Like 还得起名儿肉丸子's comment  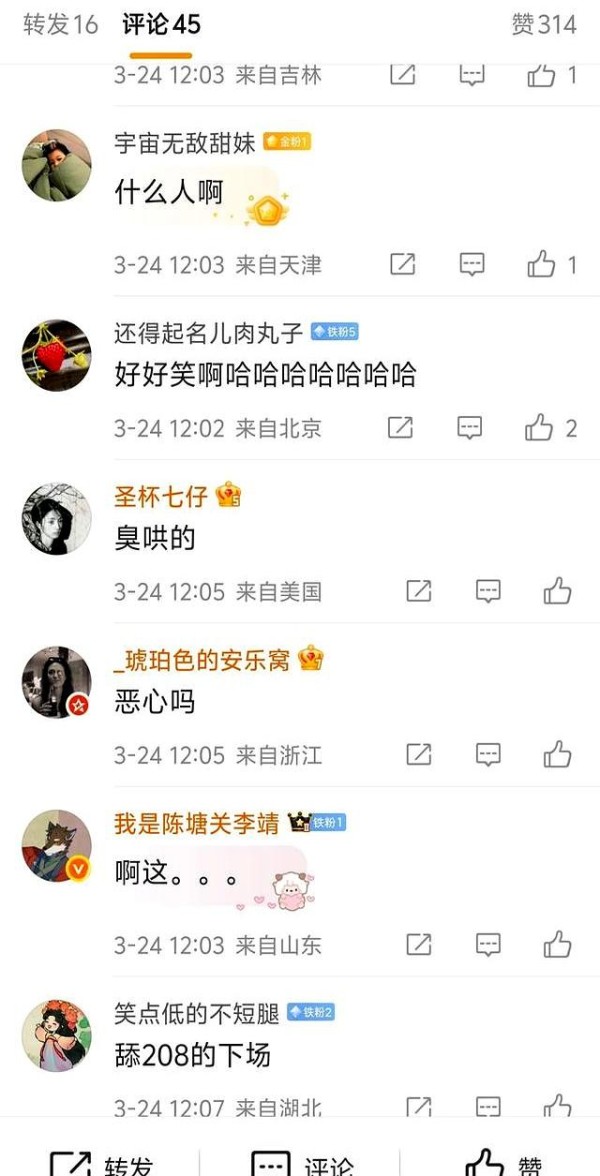[550, 428]
